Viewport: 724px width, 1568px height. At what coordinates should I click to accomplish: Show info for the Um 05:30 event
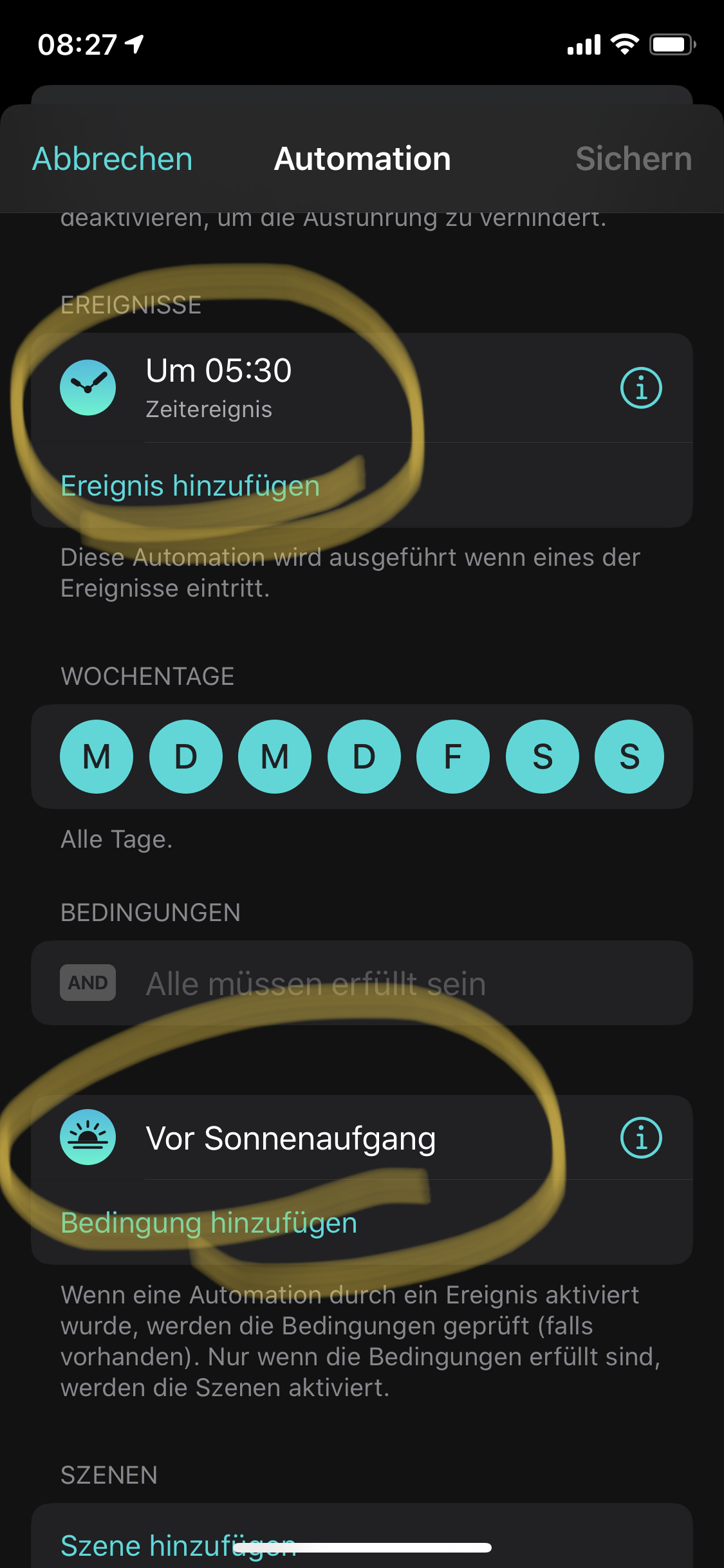(641, 388)
